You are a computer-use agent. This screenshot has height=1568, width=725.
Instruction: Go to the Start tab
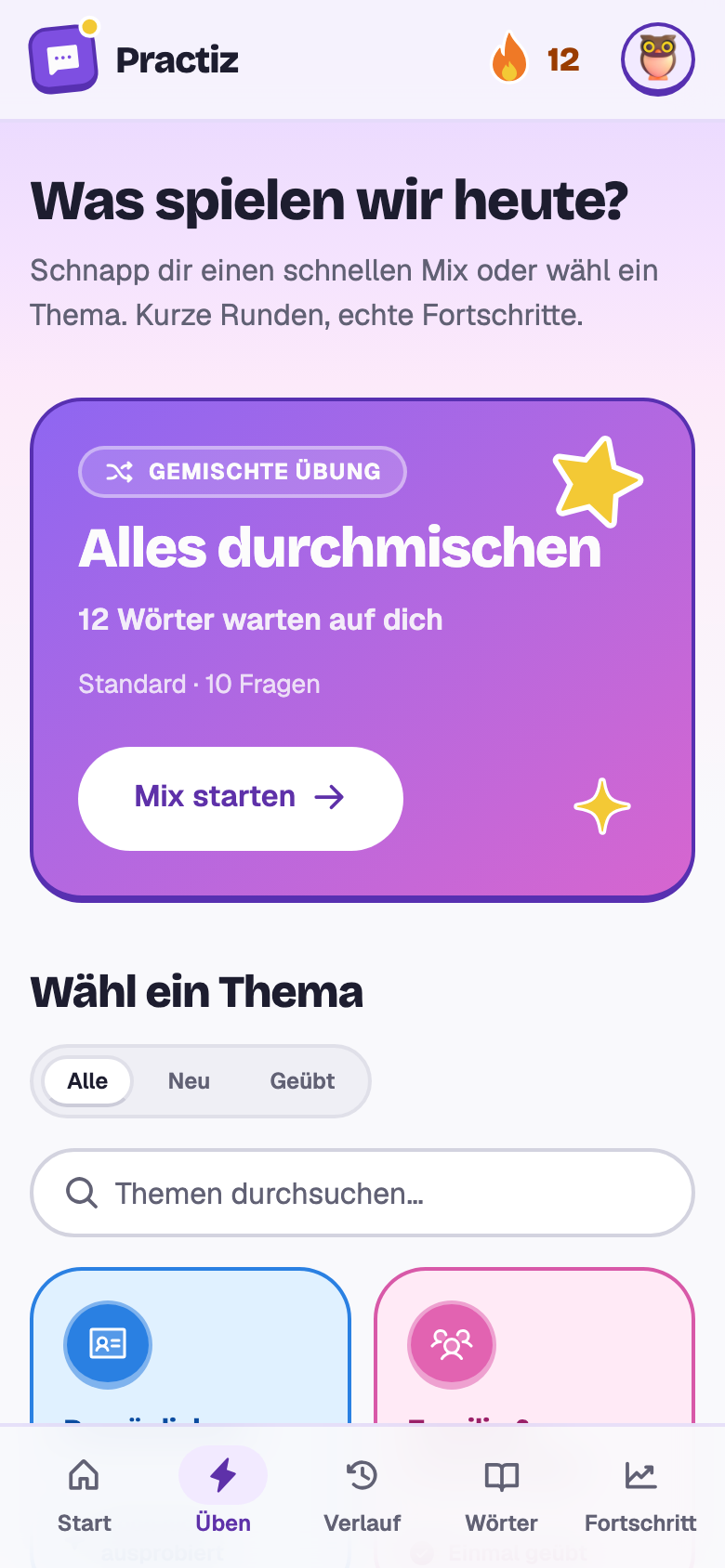coord(84,1496)
